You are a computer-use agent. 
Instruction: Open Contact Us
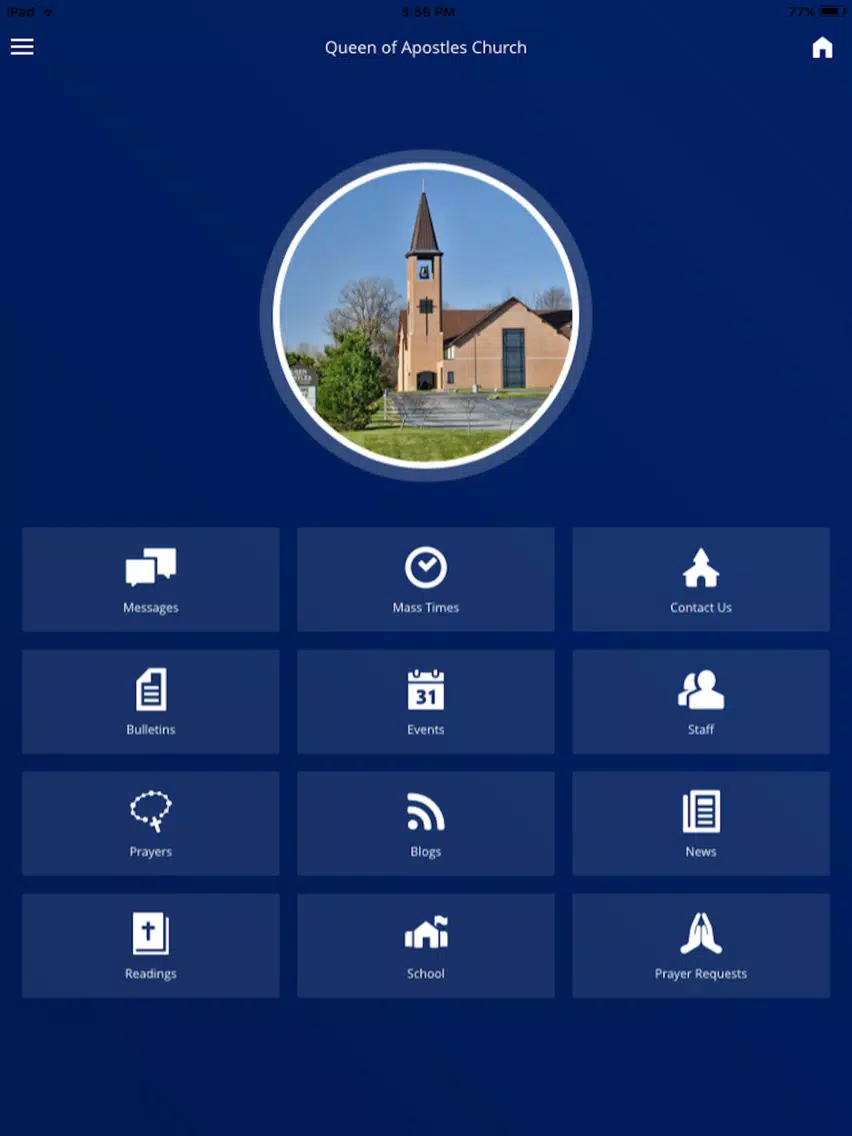coord(701,580)
